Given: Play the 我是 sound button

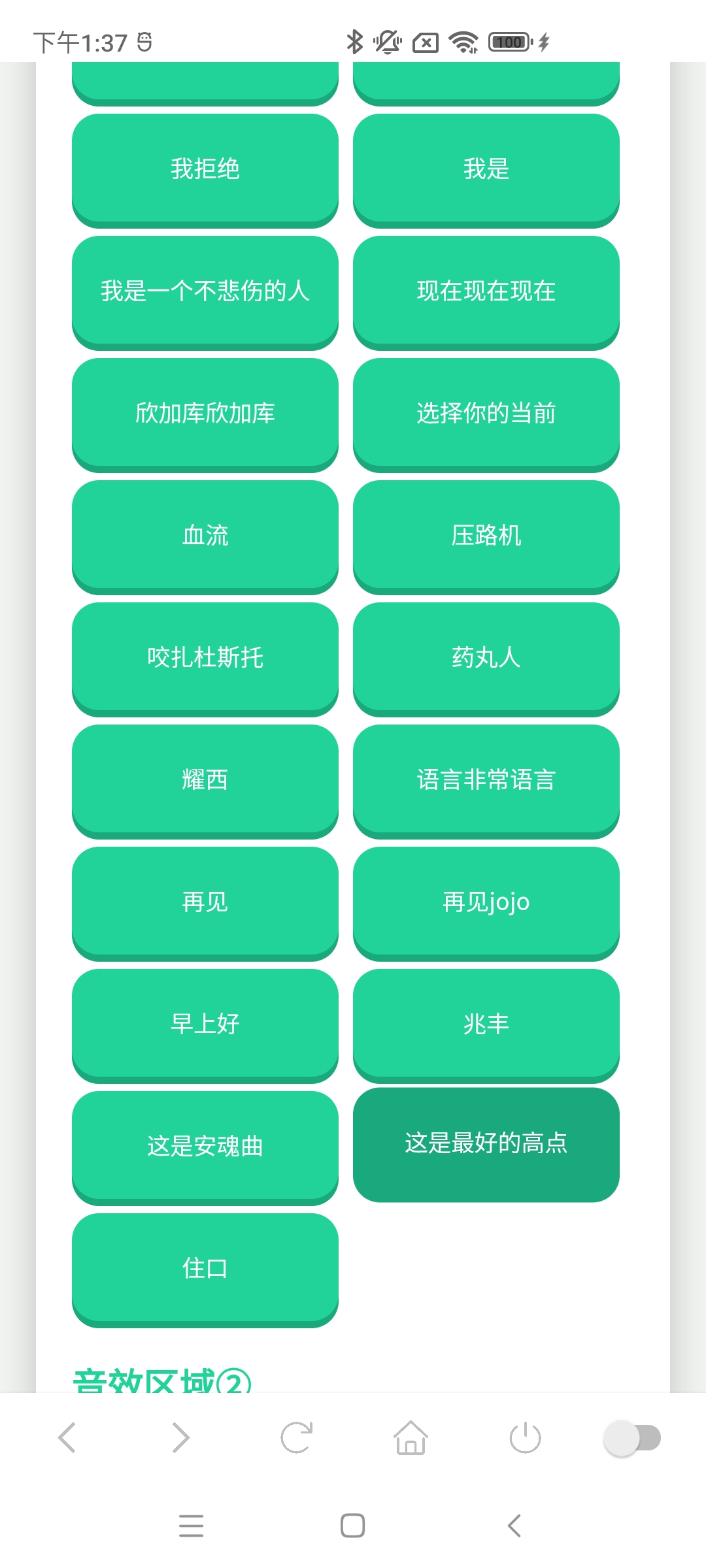Looking at the screenshot, I should (485, 169).
